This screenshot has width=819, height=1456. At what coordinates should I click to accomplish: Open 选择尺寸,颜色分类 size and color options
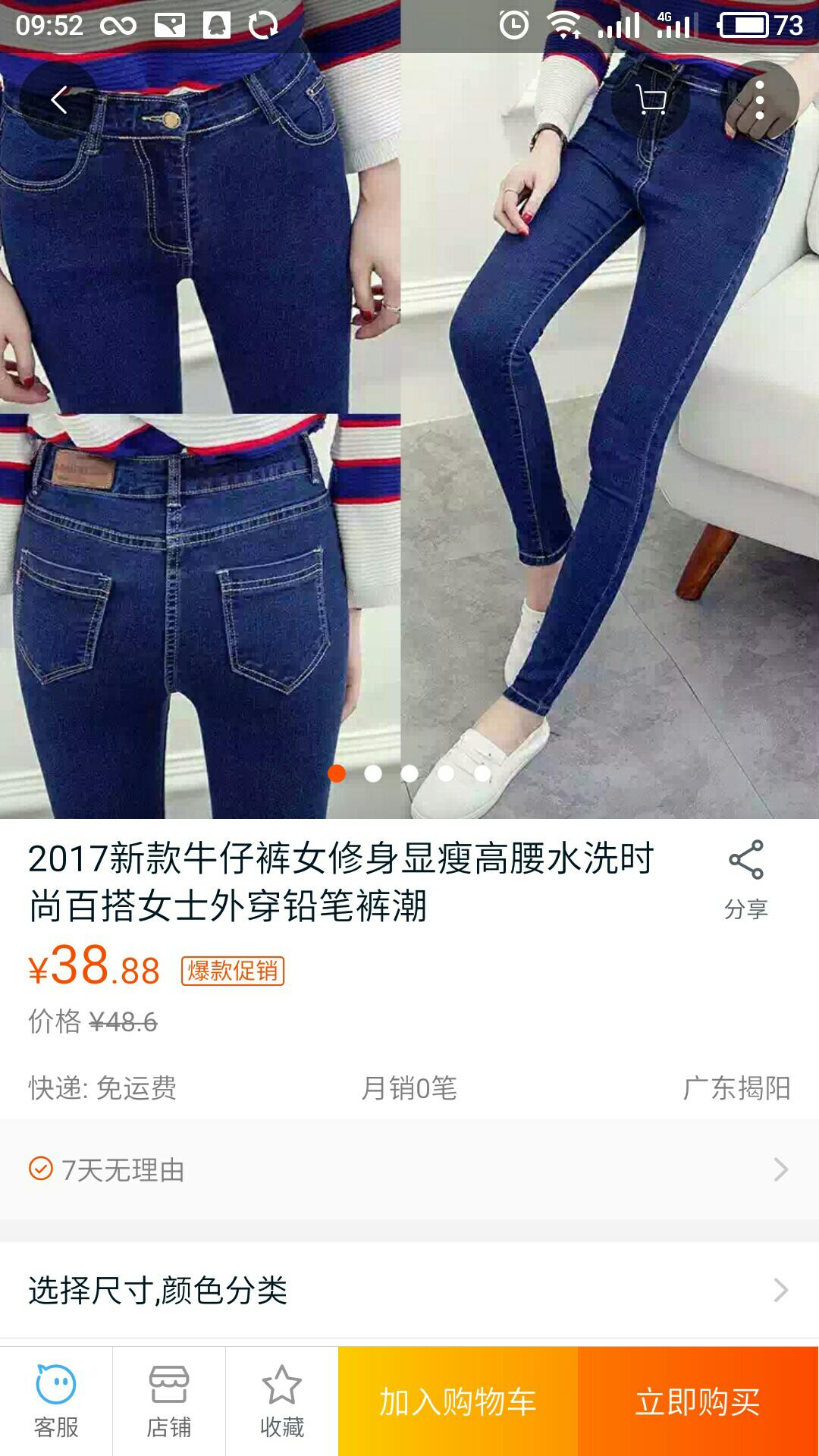click(409, 1290)
